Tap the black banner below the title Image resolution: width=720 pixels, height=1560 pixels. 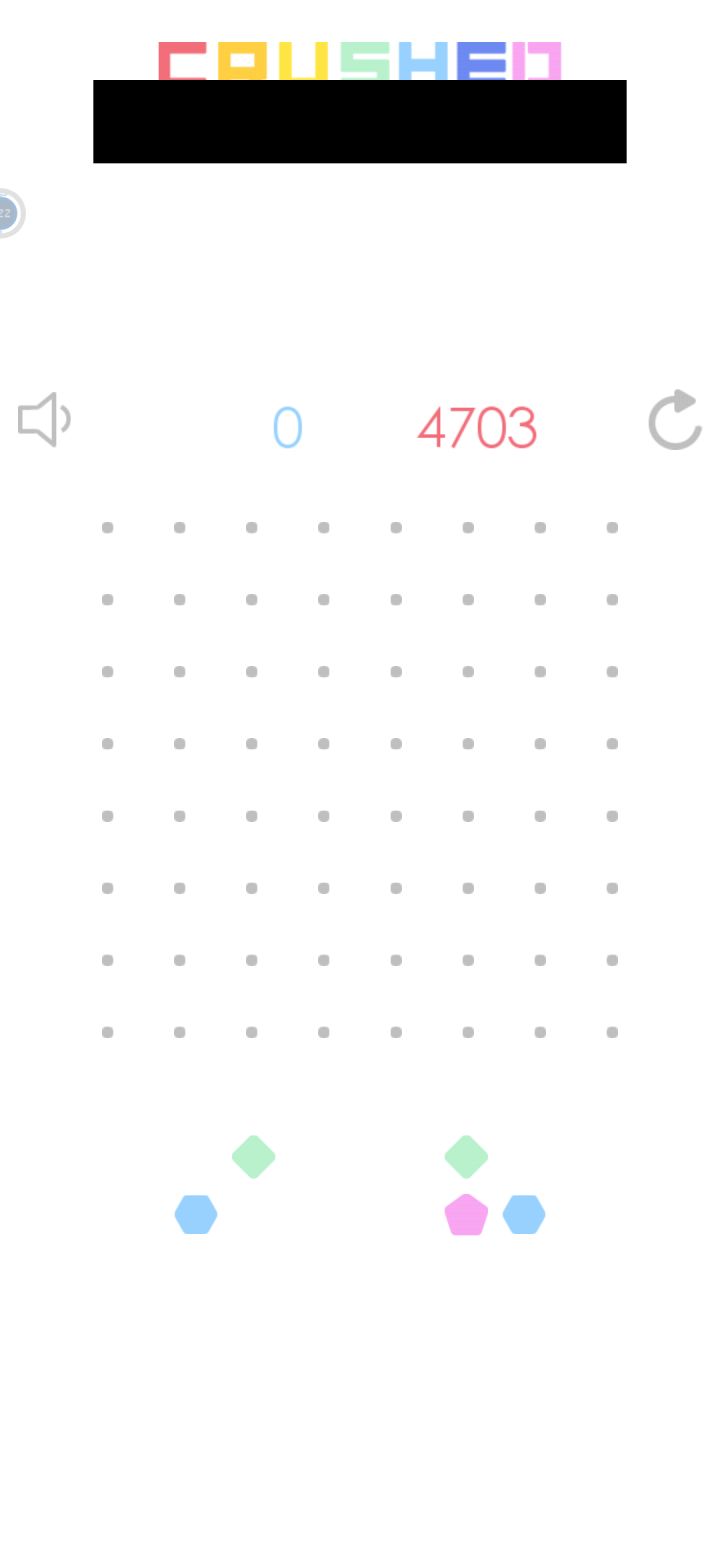point(359,121)
